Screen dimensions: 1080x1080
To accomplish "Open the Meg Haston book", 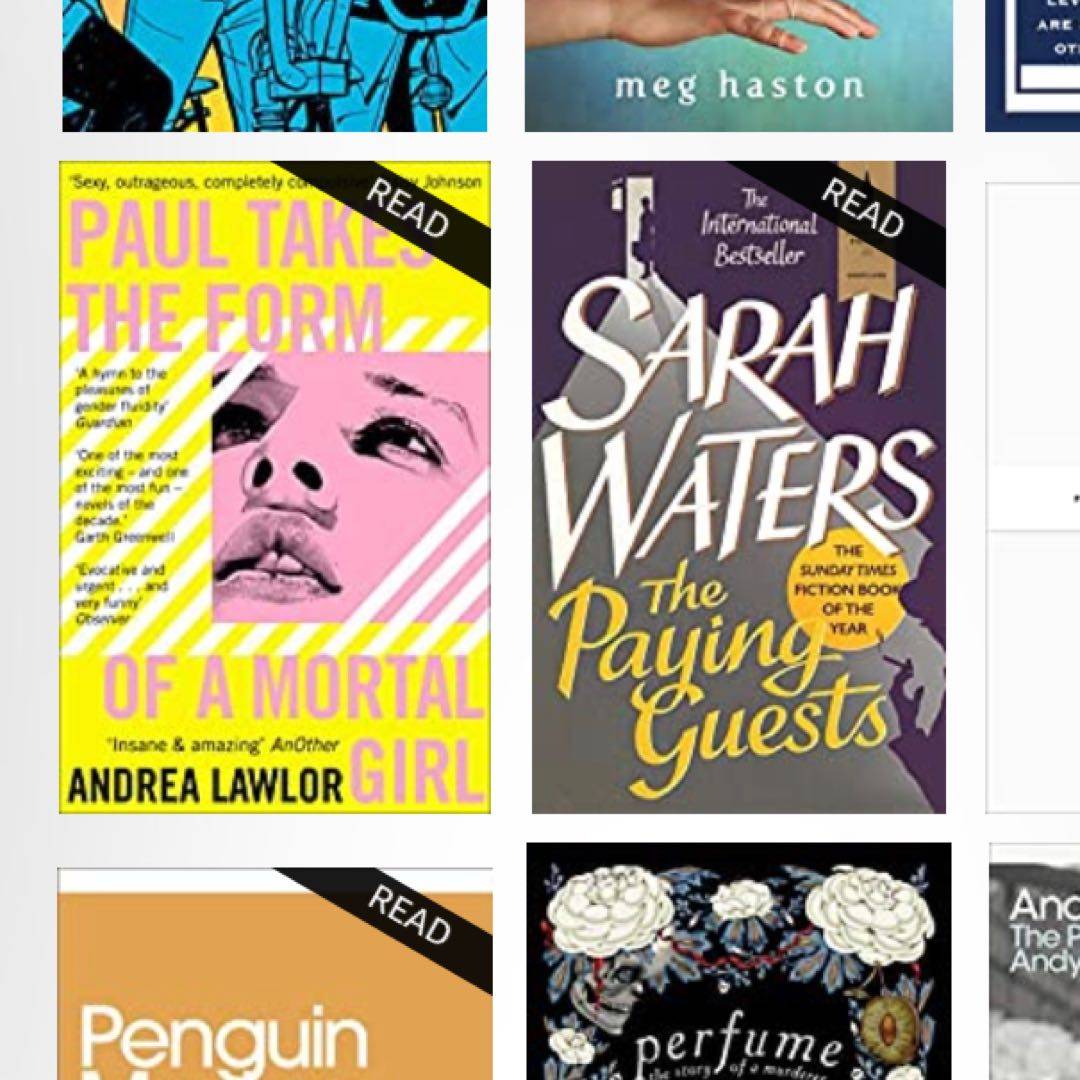I will pos(738,65).
